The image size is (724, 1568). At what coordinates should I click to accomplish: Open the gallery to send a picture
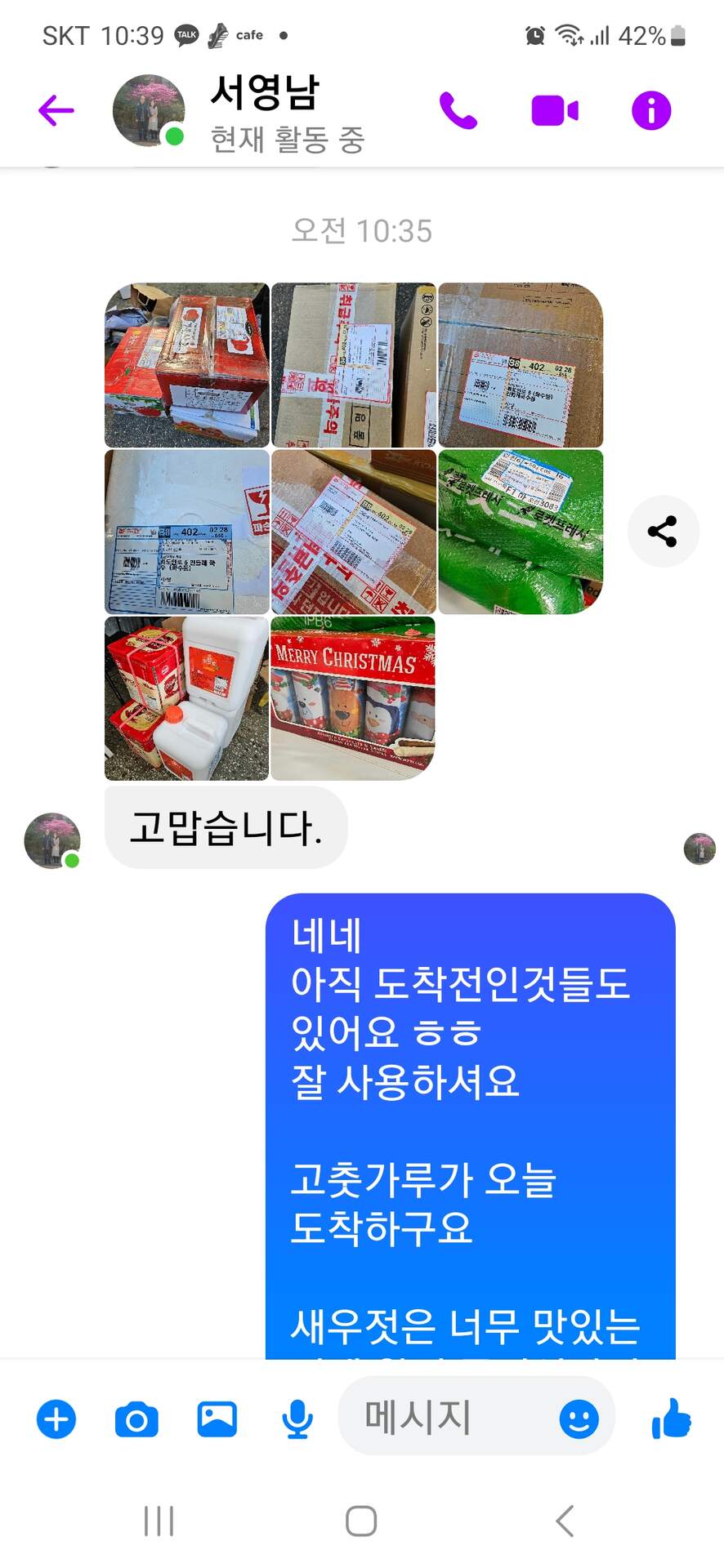tap(217, 1419)
